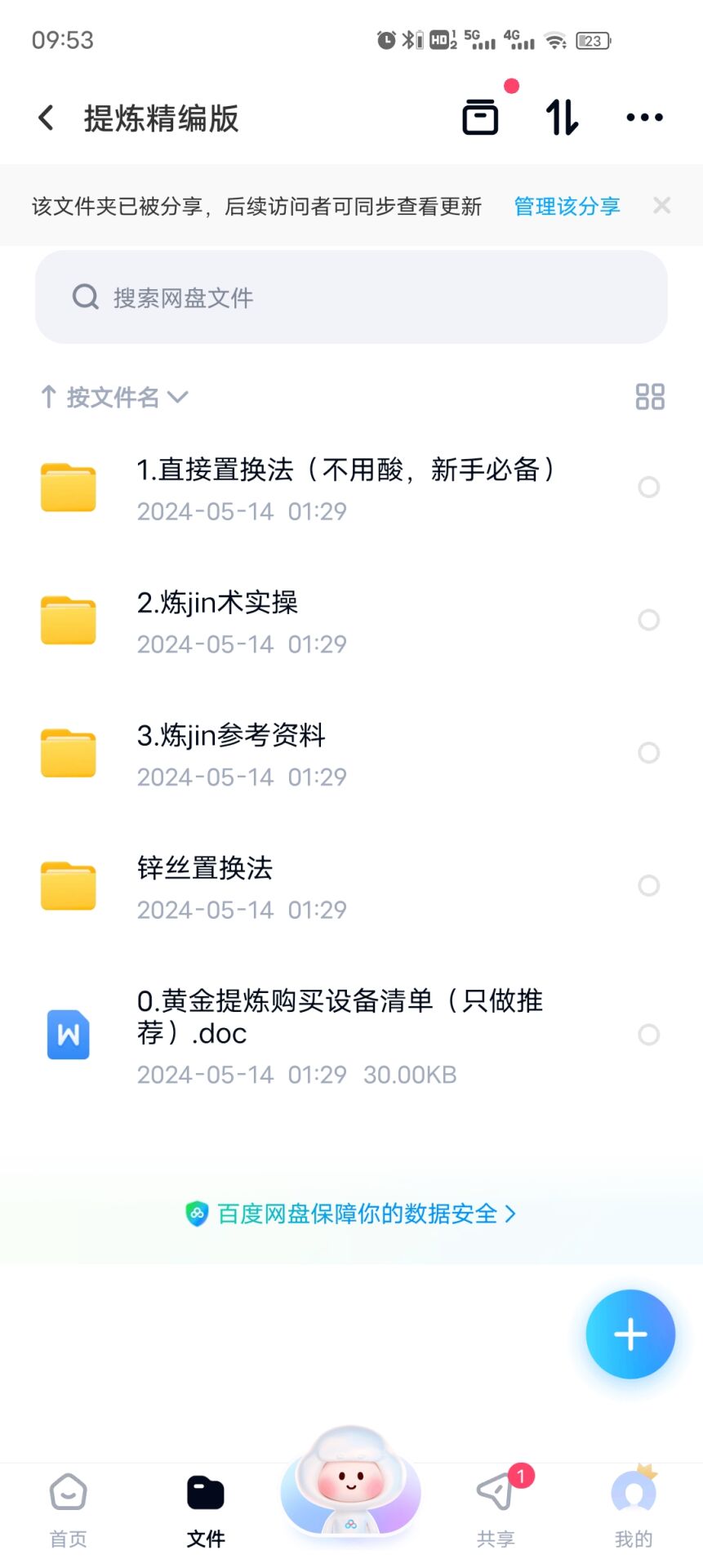703x1568 pixels.
Task: Tap the search magnifier icon
Action: coord(85,296)
